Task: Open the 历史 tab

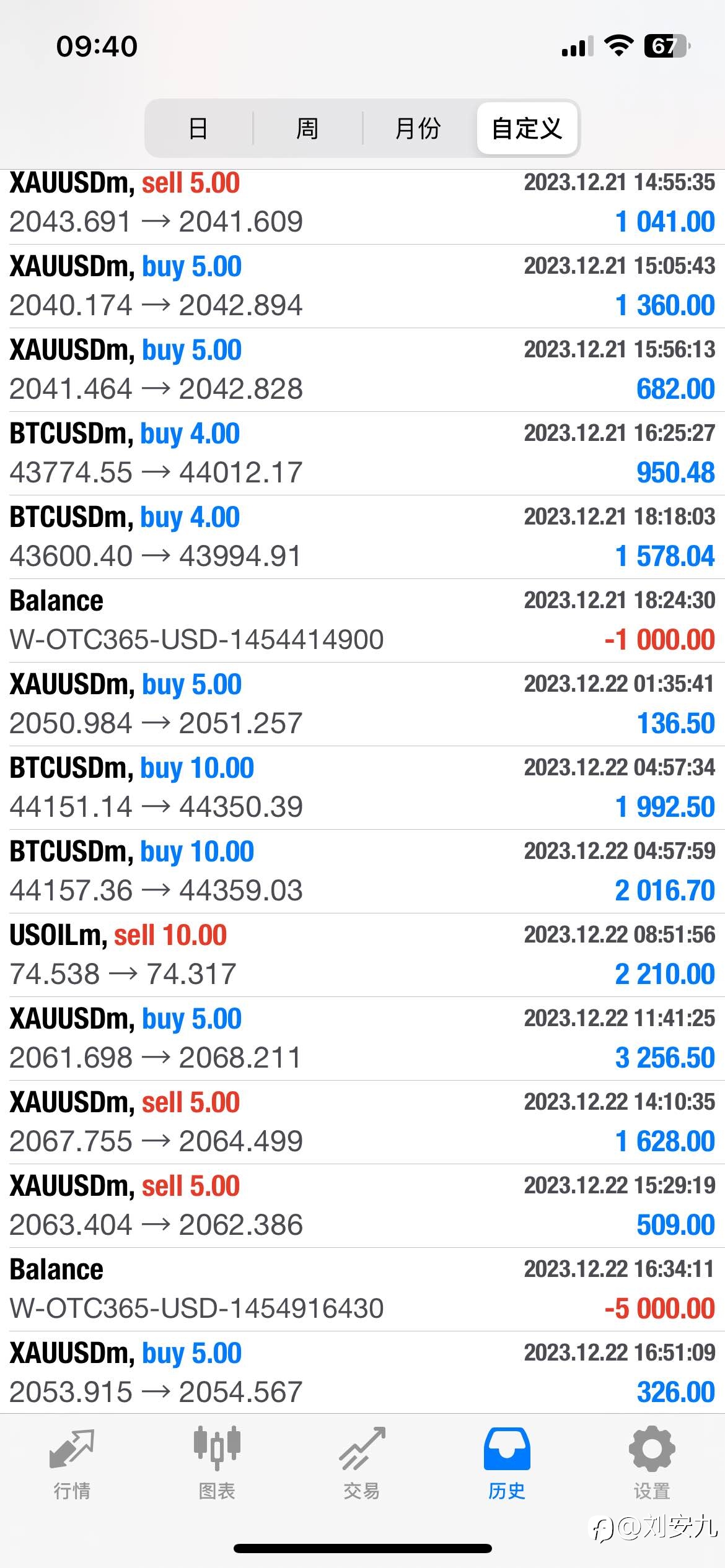Action: pos(507,1464)
